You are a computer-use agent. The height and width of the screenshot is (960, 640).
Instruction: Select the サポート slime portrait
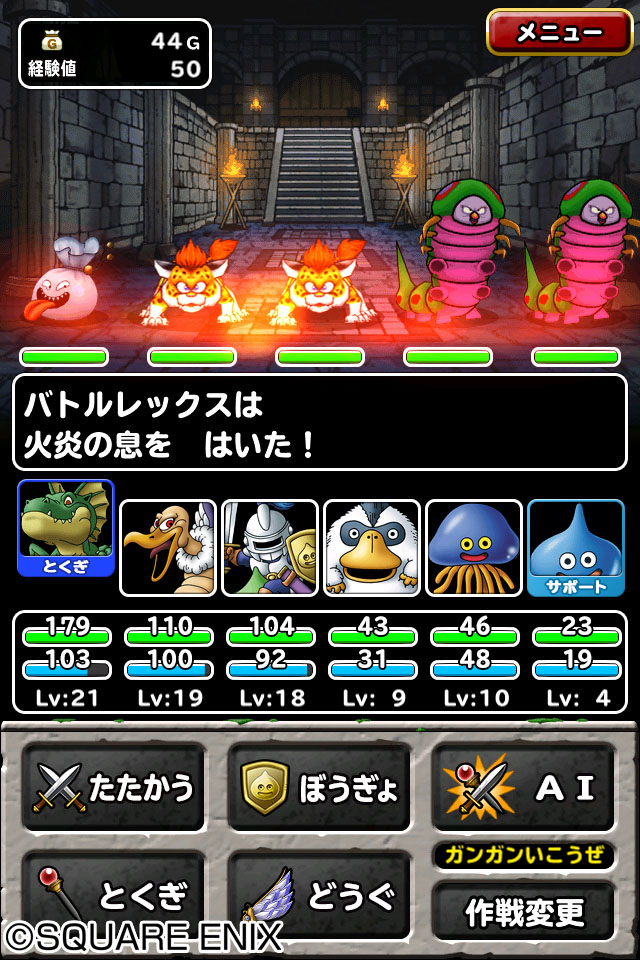[x=576, y=547]
